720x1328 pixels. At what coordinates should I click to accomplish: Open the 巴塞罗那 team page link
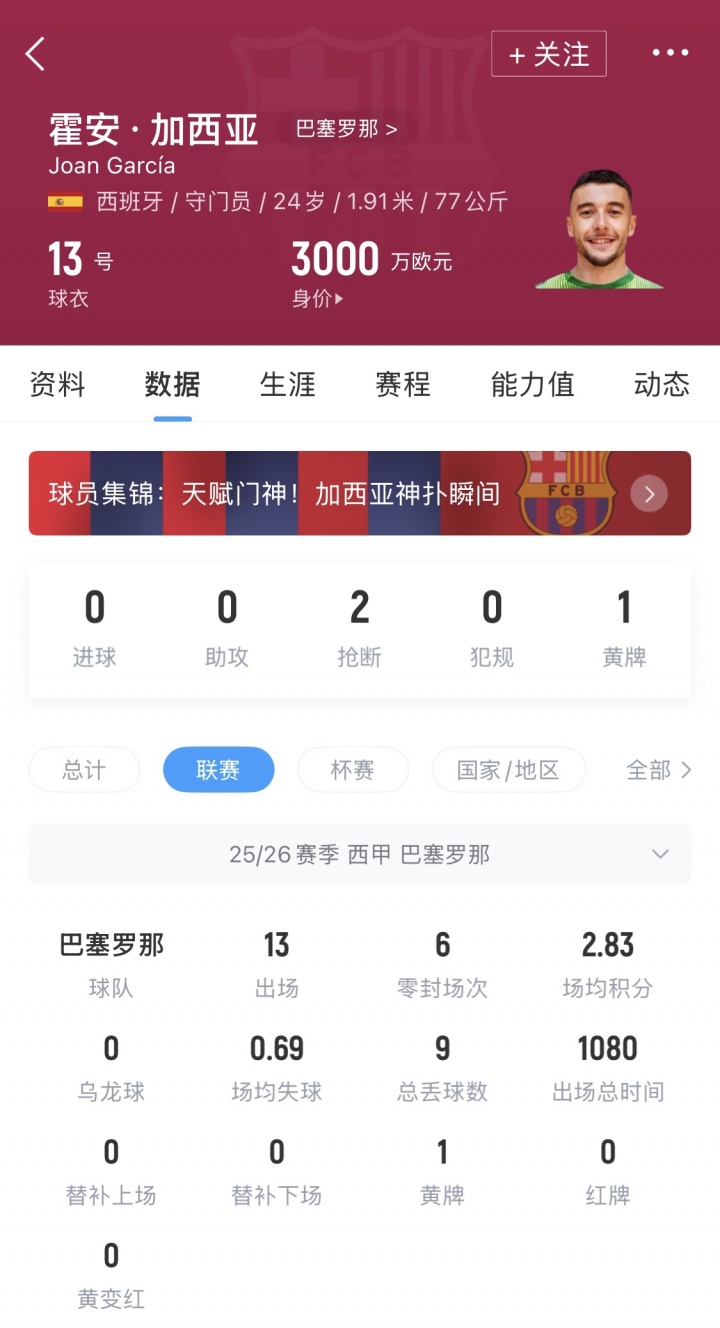point(346,129)
